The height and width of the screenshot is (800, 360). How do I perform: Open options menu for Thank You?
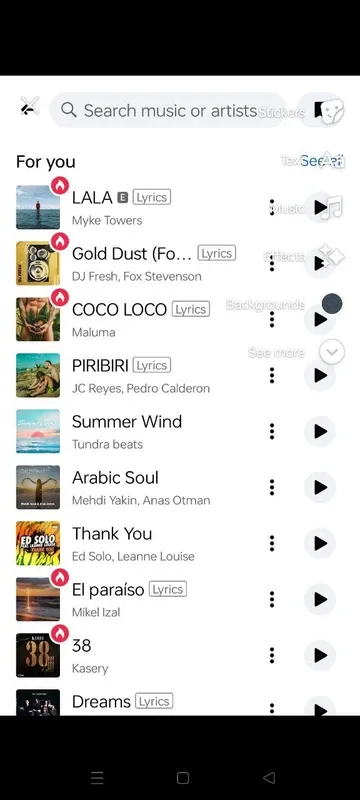pyautogui.click(x=272, y=543)
